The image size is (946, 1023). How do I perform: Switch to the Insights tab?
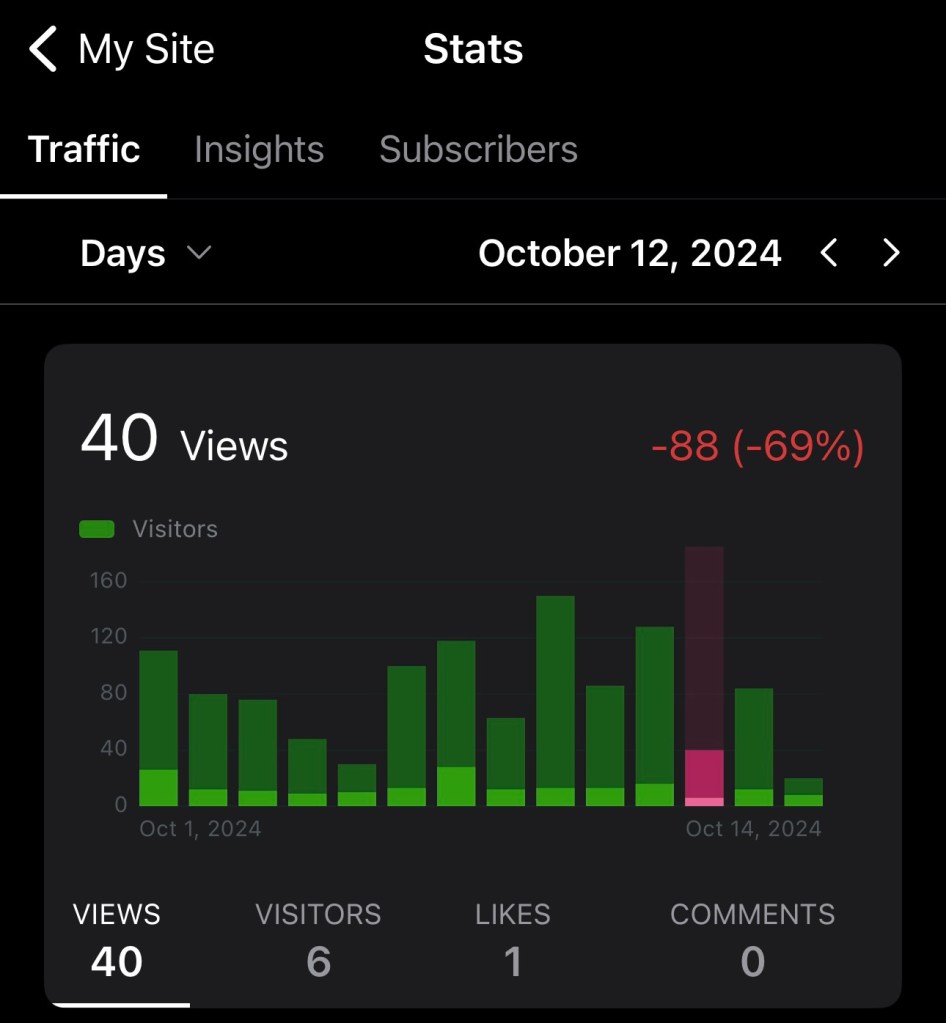coord(259,150)
